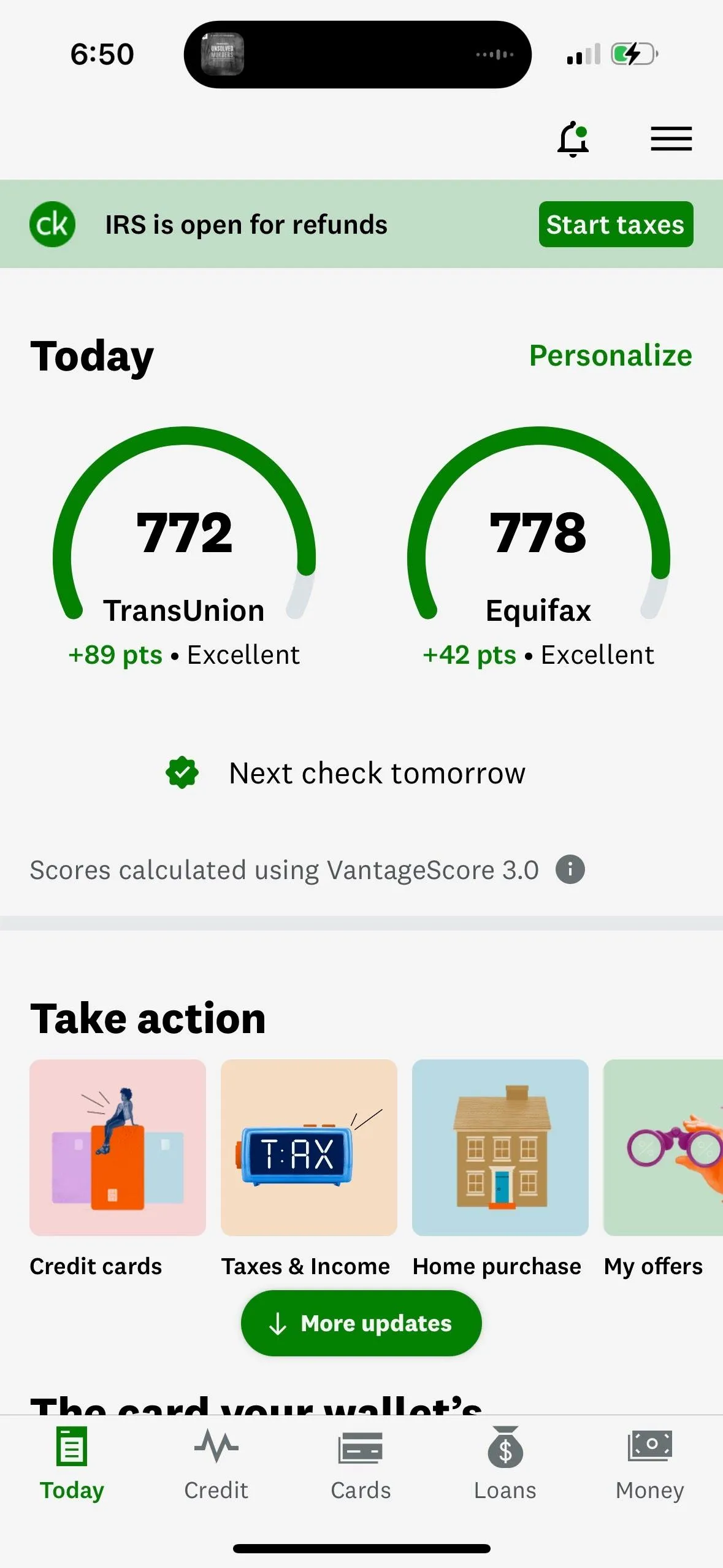Switch to the Credit tab
Viewport: 723px width, 1568px height.
tap(216, 1463)
